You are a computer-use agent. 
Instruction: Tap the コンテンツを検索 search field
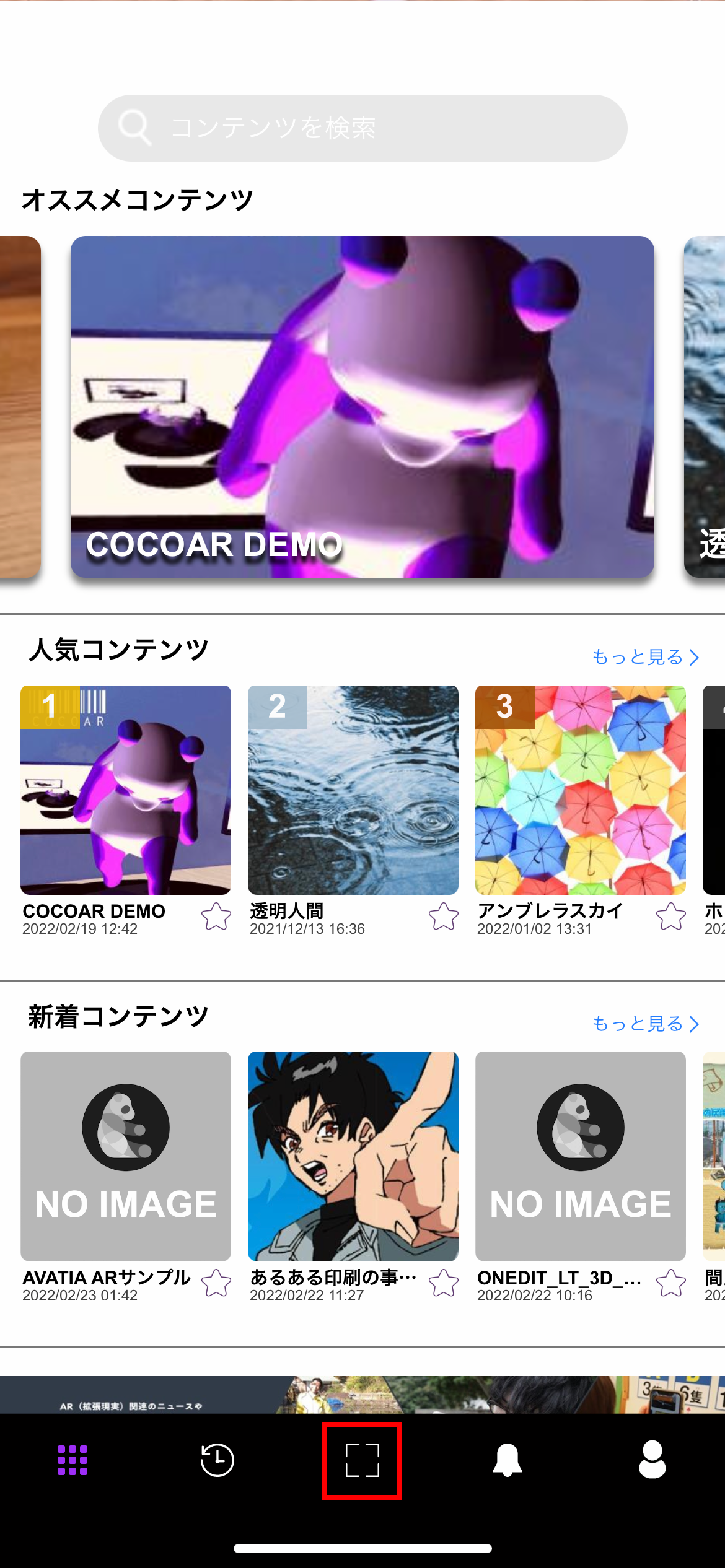(362, 128)
